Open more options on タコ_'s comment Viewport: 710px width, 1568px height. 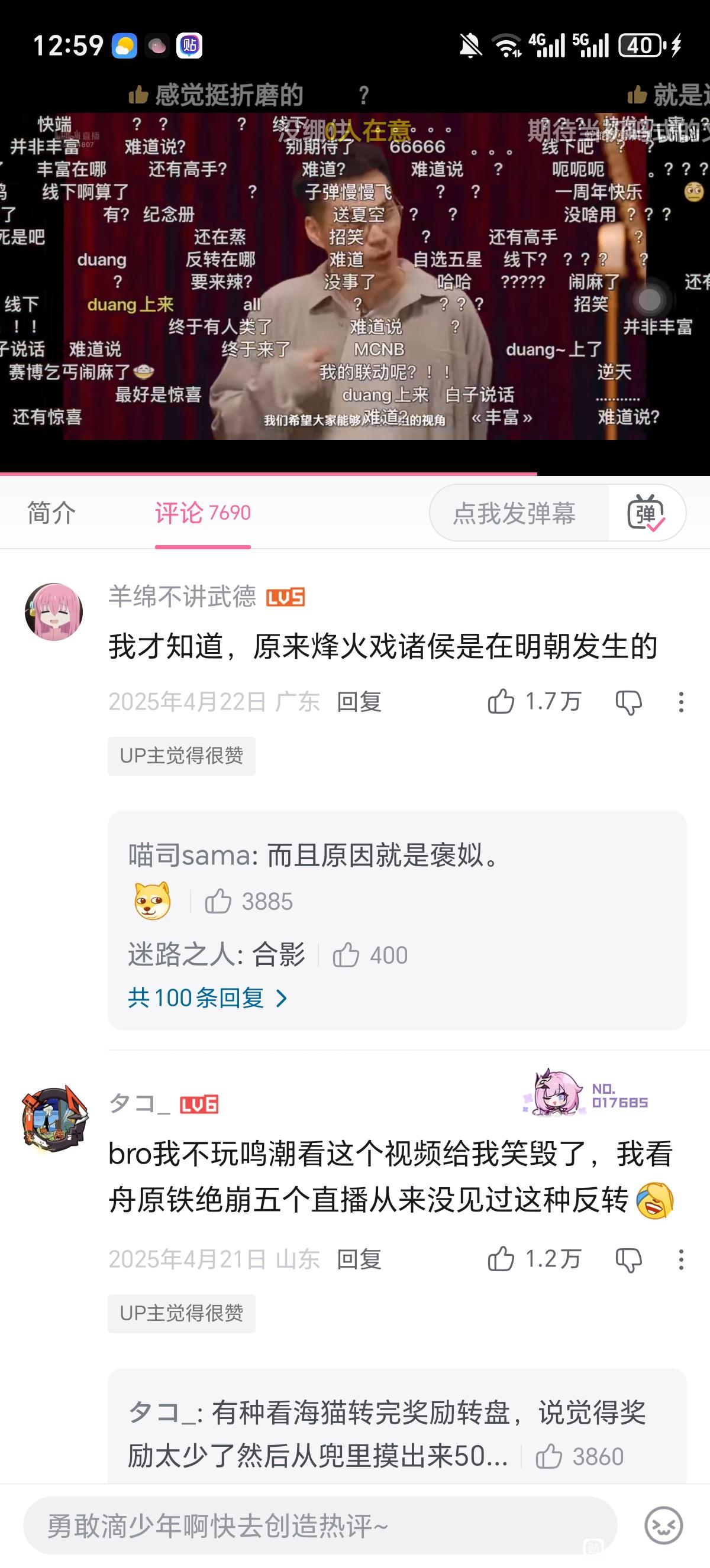pyautogui.click(x=681, y=1259)
